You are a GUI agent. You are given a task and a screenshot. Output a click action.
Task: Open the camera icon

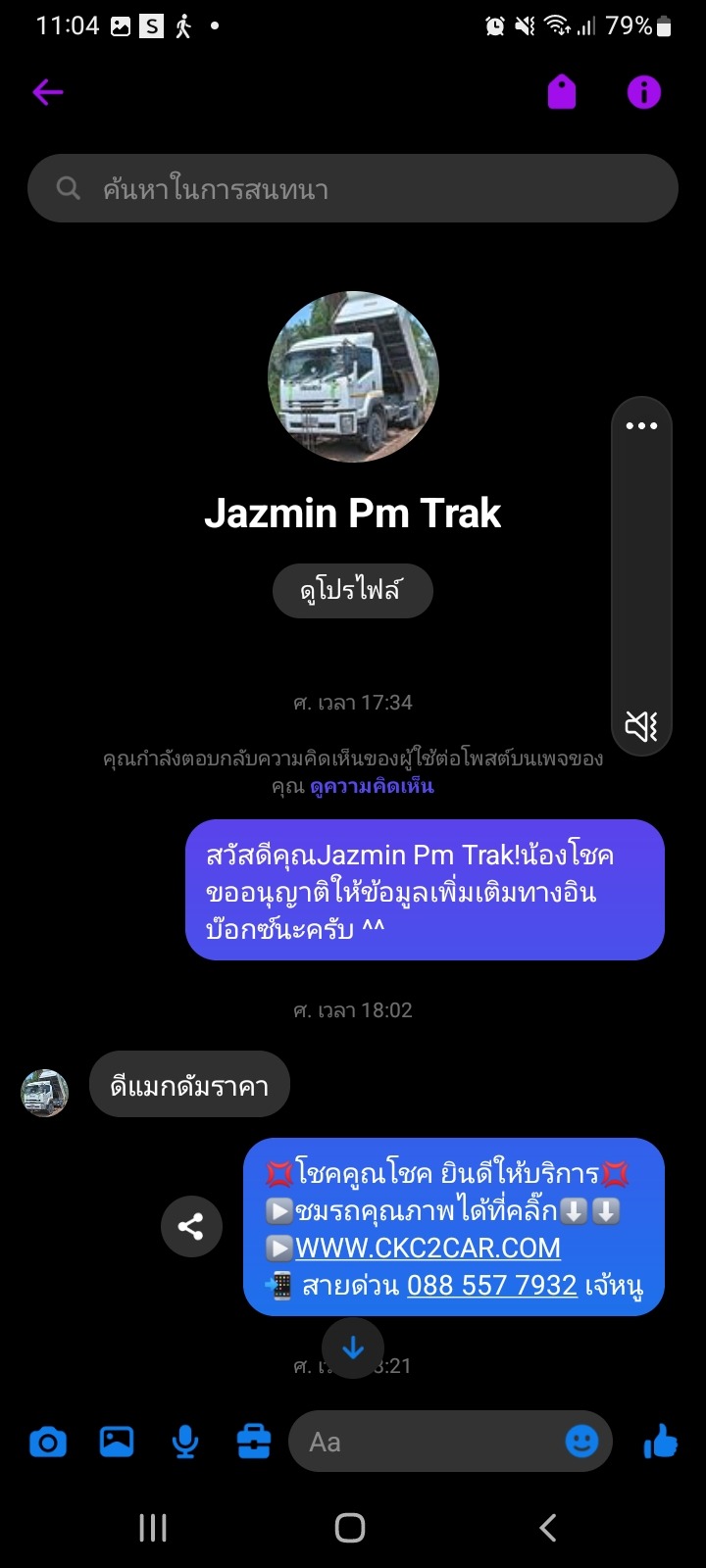(48, 1442)
